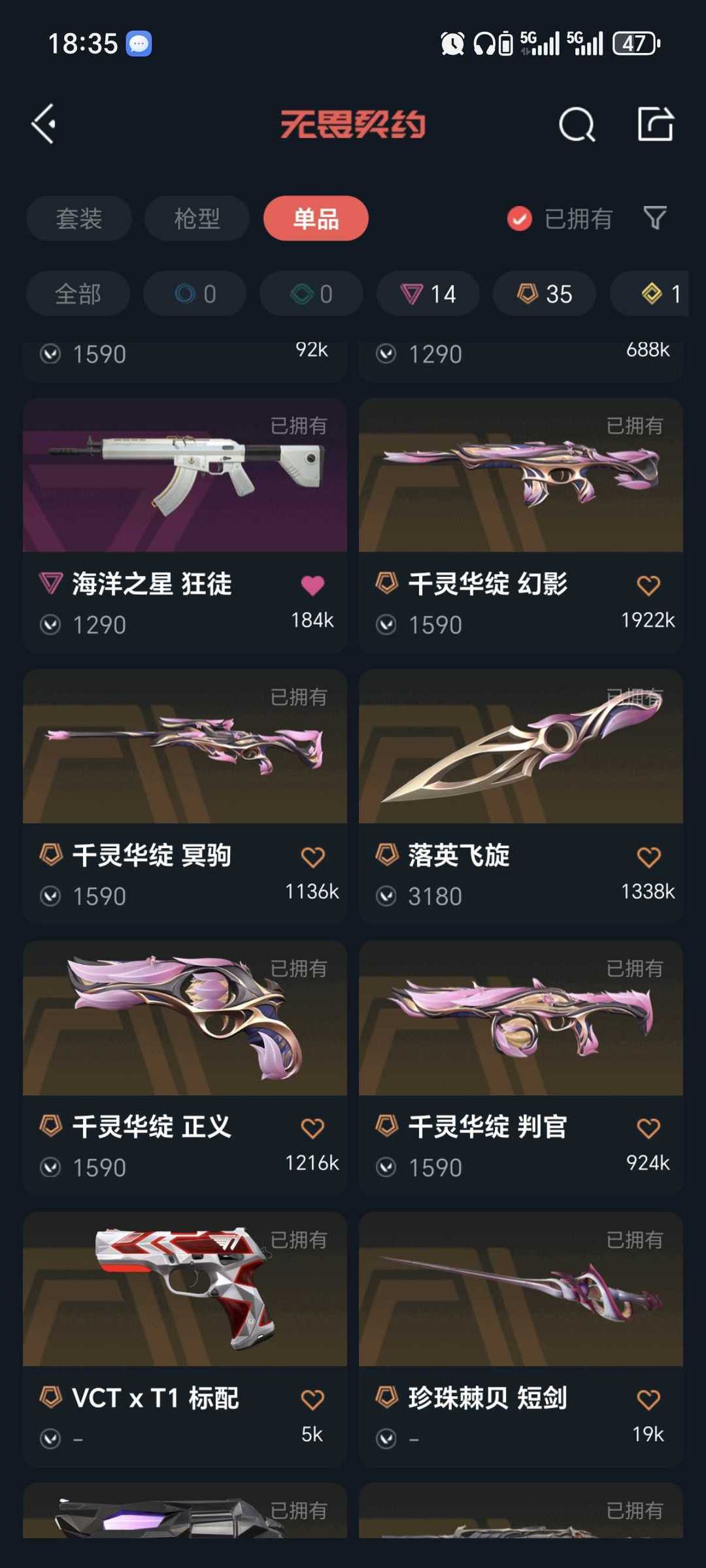Screen dimensions: 706x1568
Task: Tap the green tier filter showing 0
Action: [x=311, y=294]
